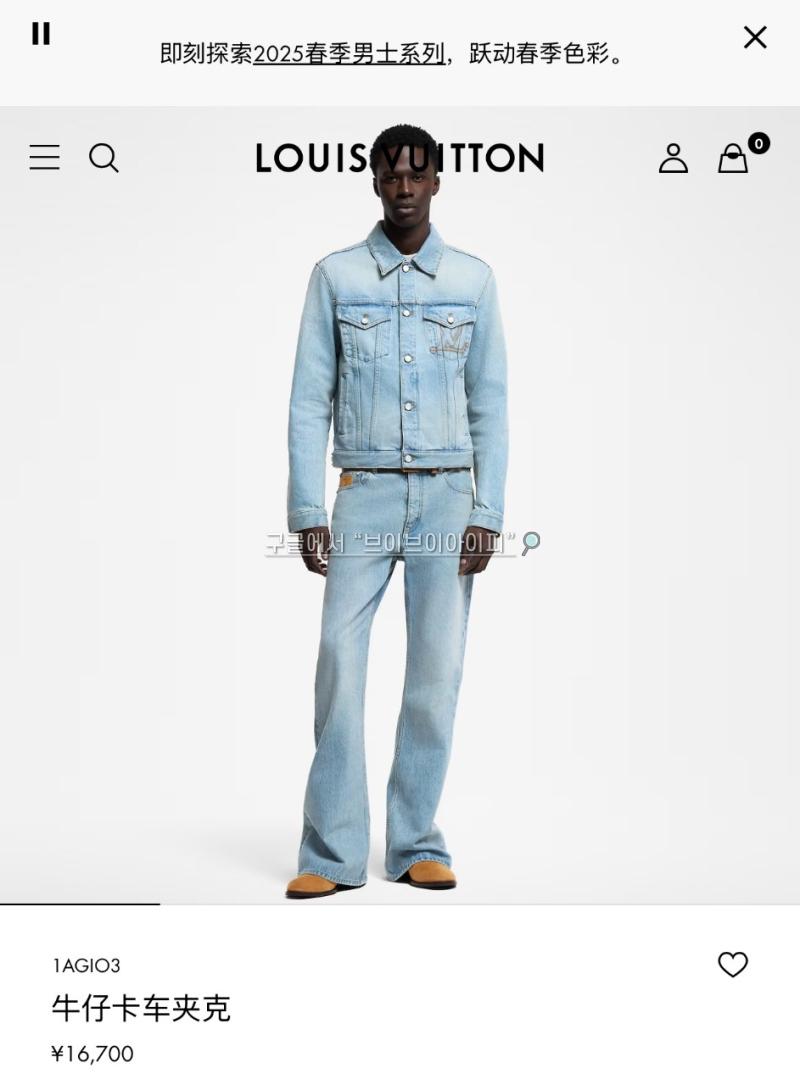Image resolution: width=800 pixels, height=1085 pixels.
Task: Add 牛仔卡车夹克 to wishlist with heart
Action: click(733, 964)
